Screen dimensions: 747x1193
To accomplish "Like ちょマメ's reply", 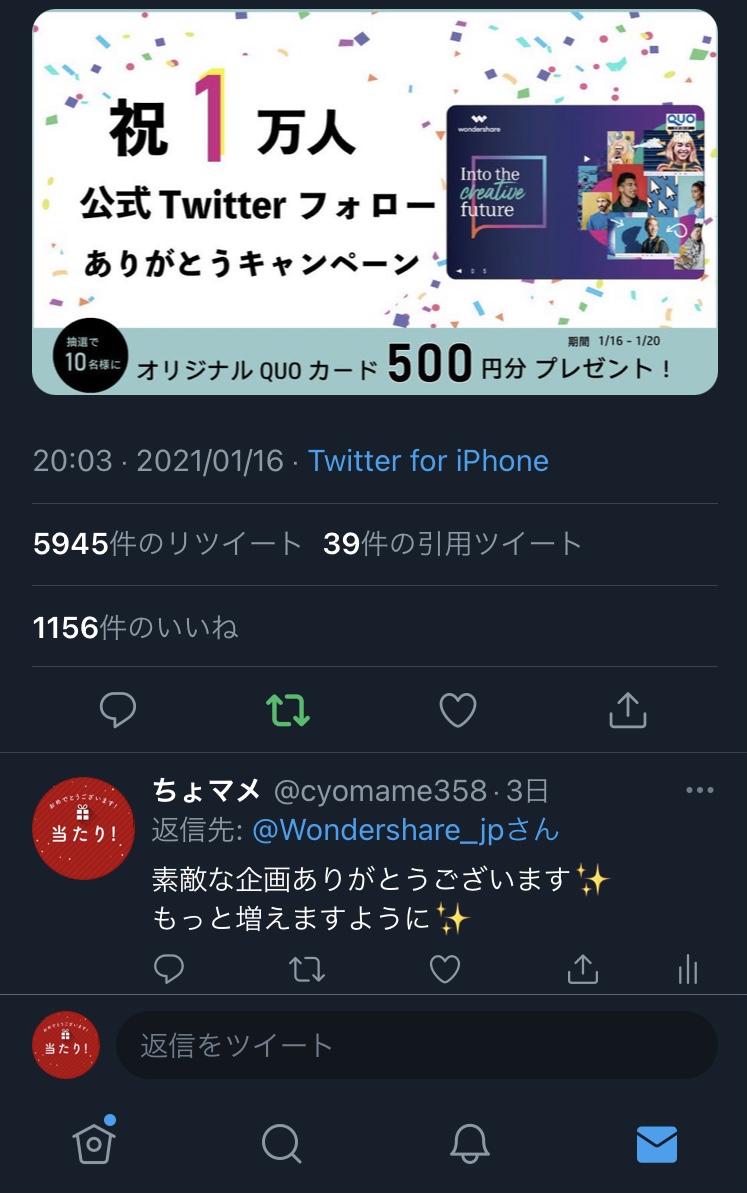I will pos(444,969).
